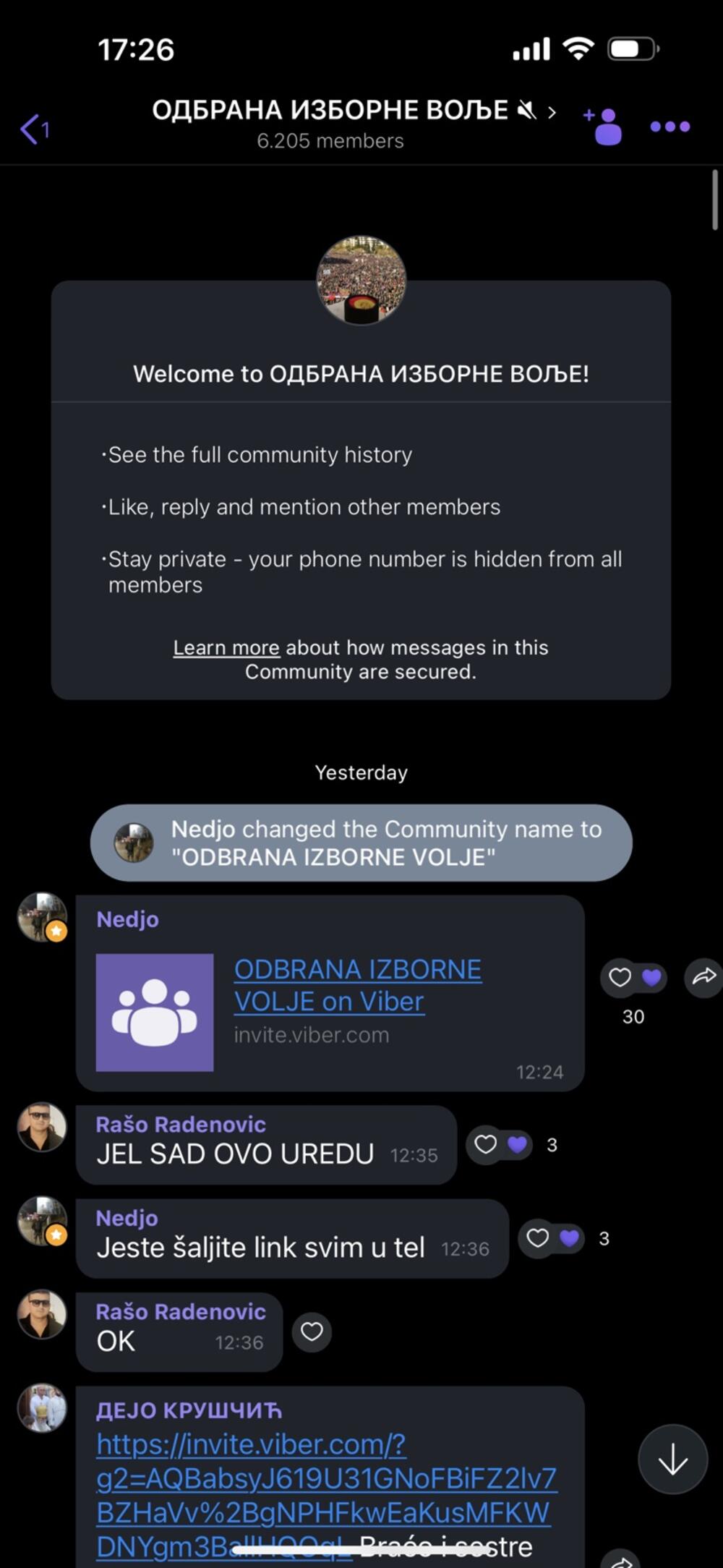Like Nedjo's Jeste šaljite link message
This screenshot has height=1568, width=723.
pos(538,1238)
